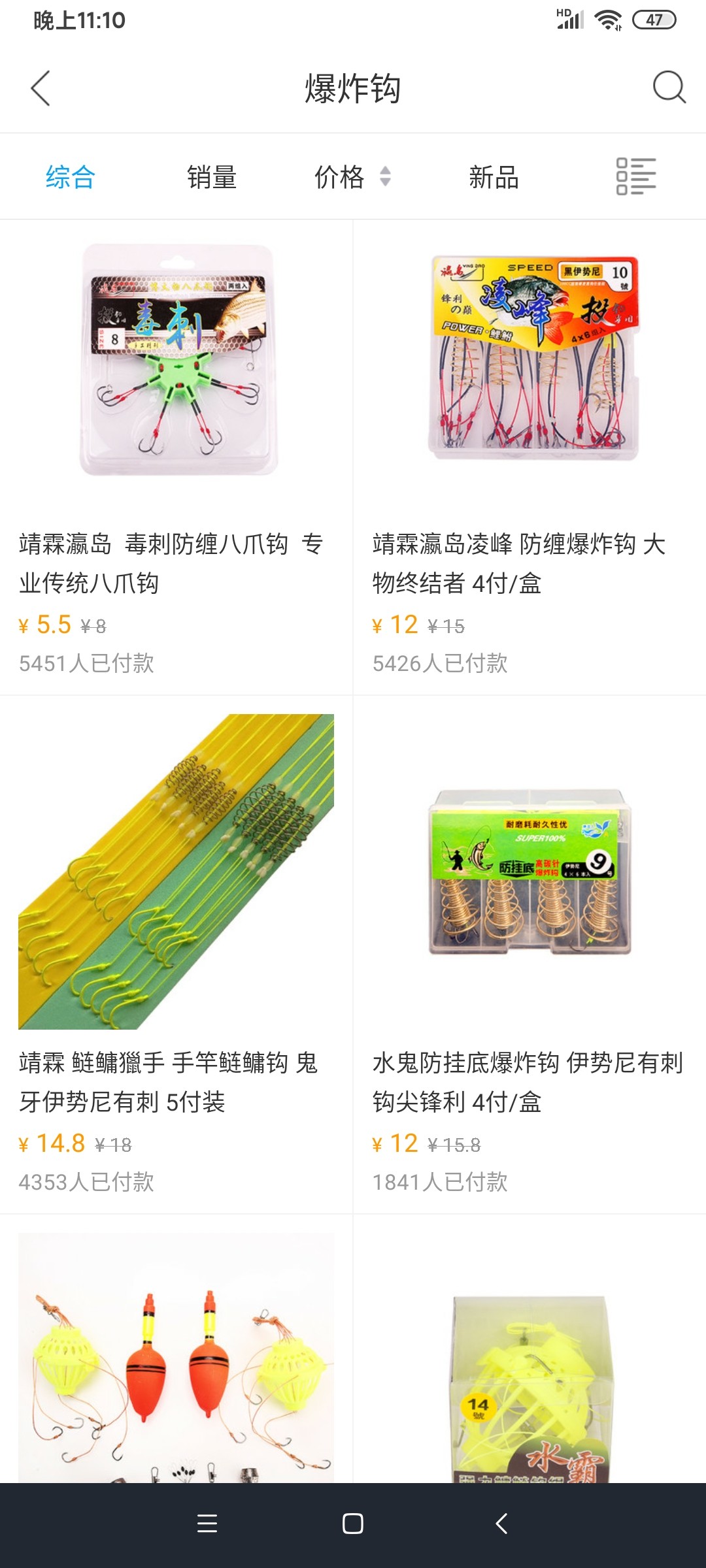Viewport: 706px width, 1568px height.
Task: Toggle price descending sort arrow
Action: click(x=386, y=182)
